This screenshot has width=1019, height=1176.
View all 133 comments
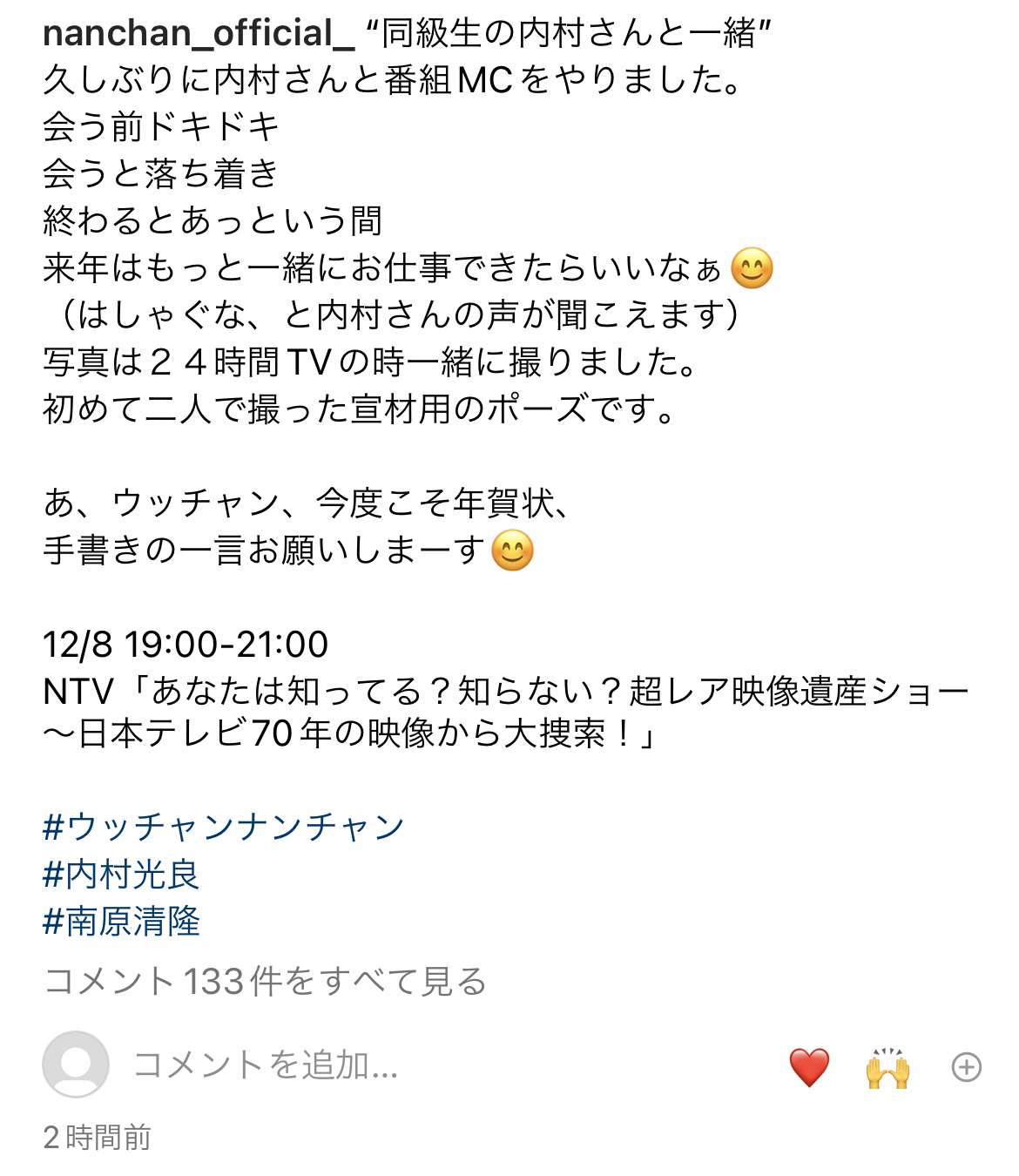pyautogui.click(x=265, y=982)
